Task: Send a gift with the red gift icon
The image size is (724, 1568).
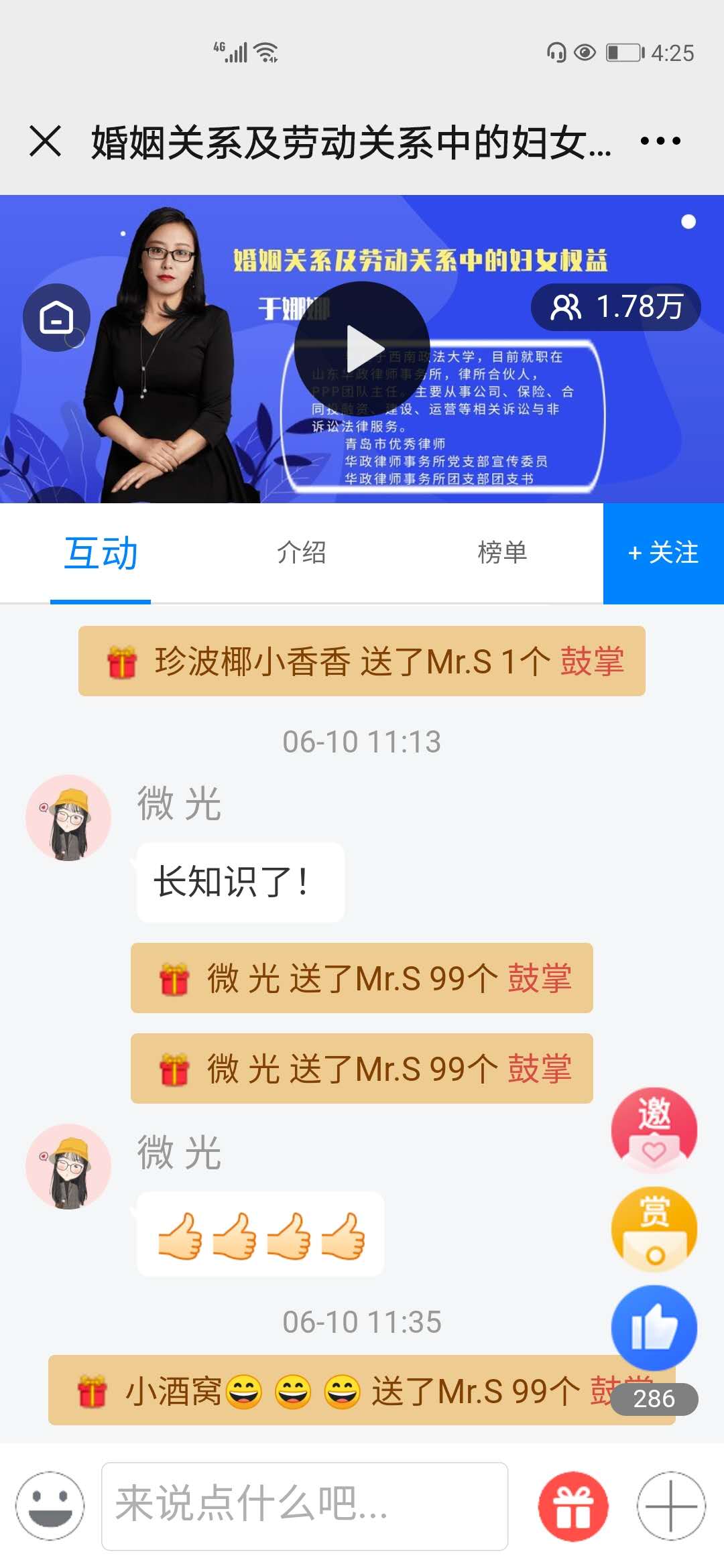Action: (x=573, y=1506)
